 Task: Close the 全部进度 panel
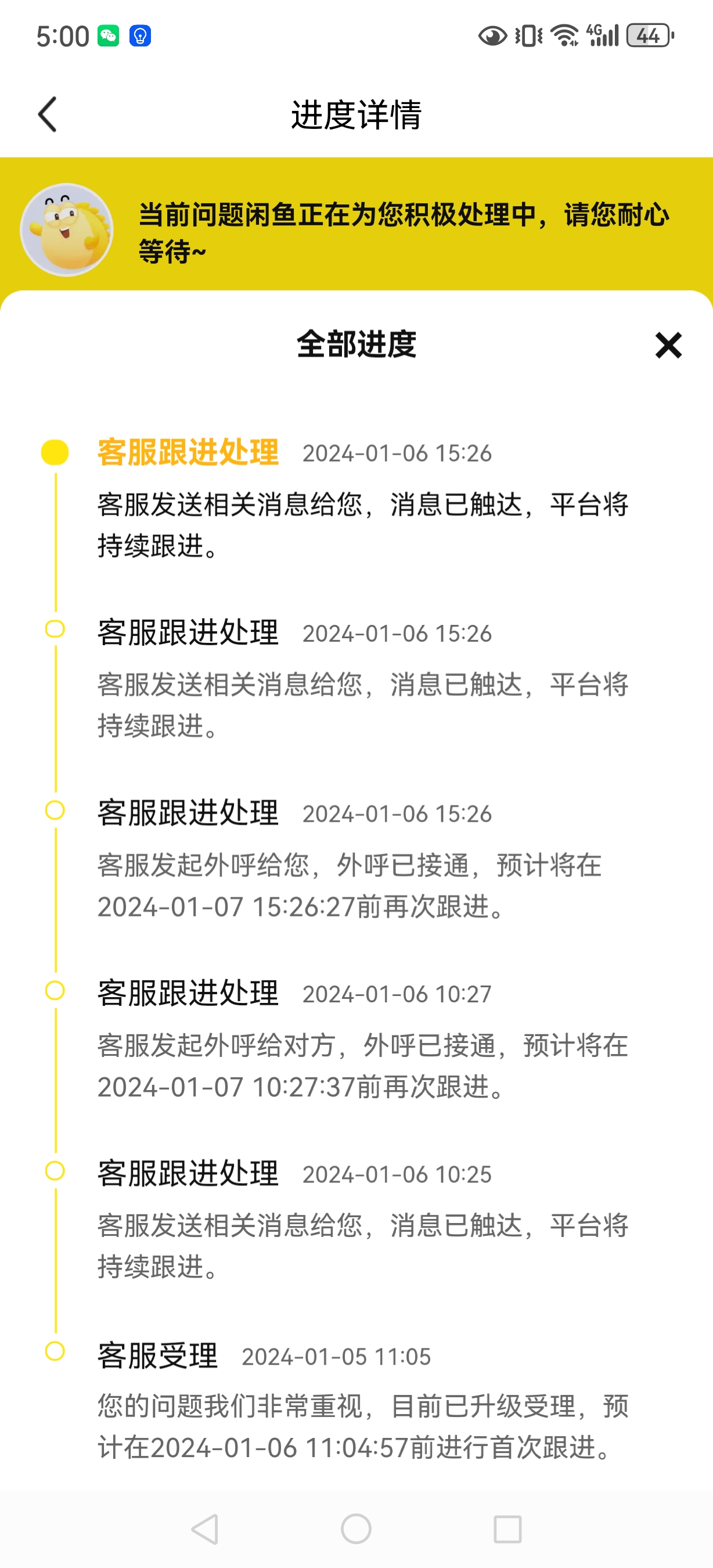[x=668, y=345]
